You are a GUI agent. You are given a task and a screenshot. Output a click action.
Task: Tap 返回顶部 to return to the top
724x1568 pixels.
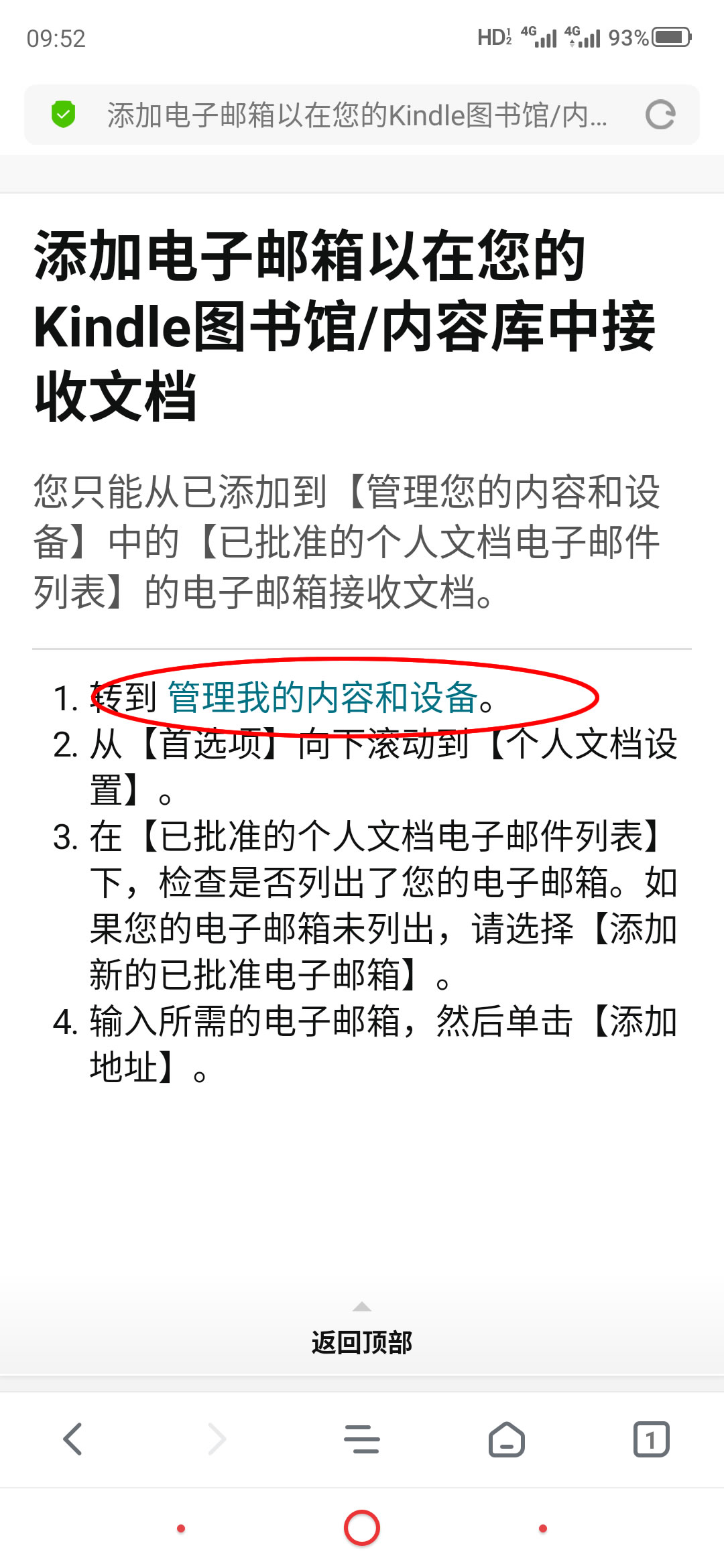pyautogui.click(x=362, y=1342)
